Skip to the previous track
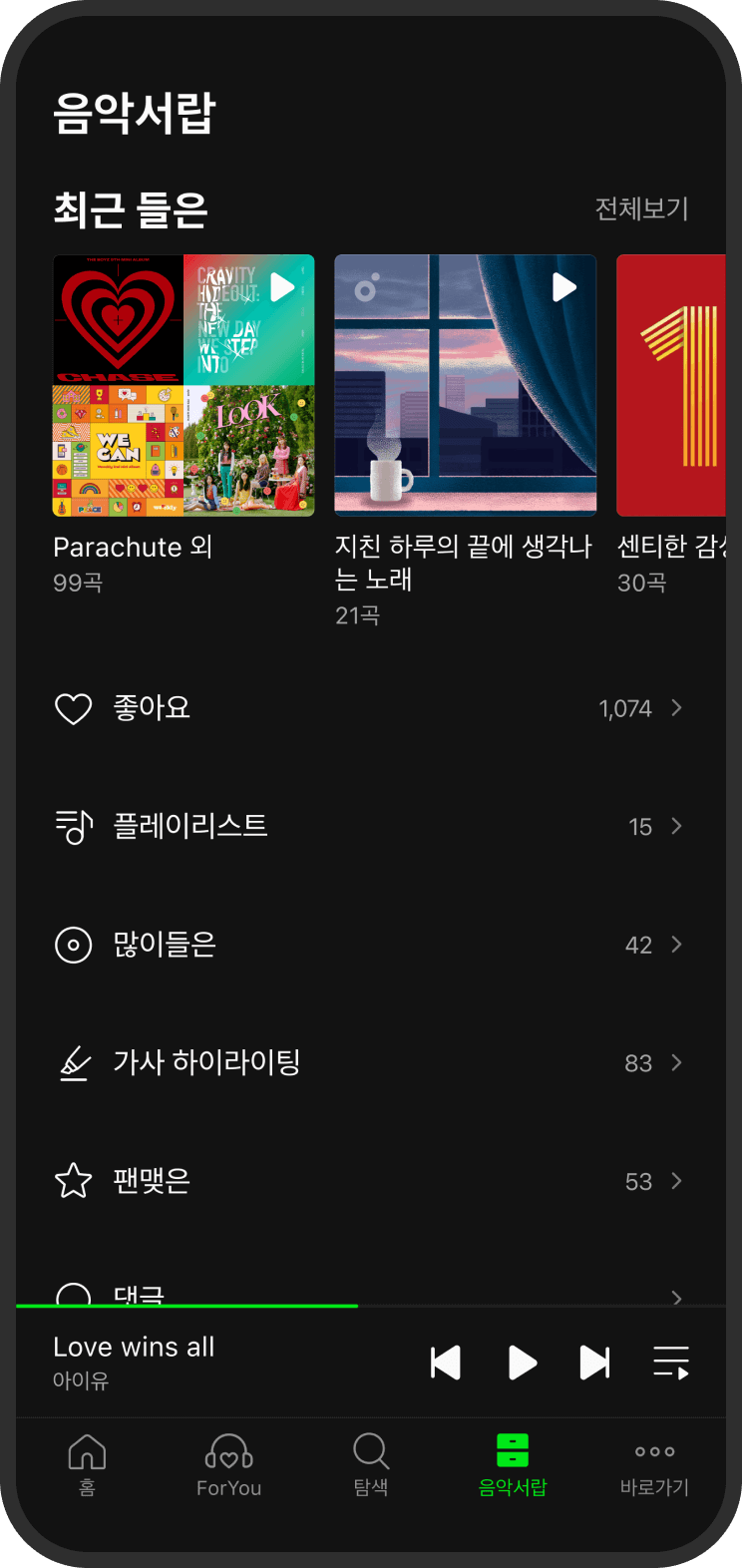Viewport: 742px width, 1568px height. click(446, 1363)
